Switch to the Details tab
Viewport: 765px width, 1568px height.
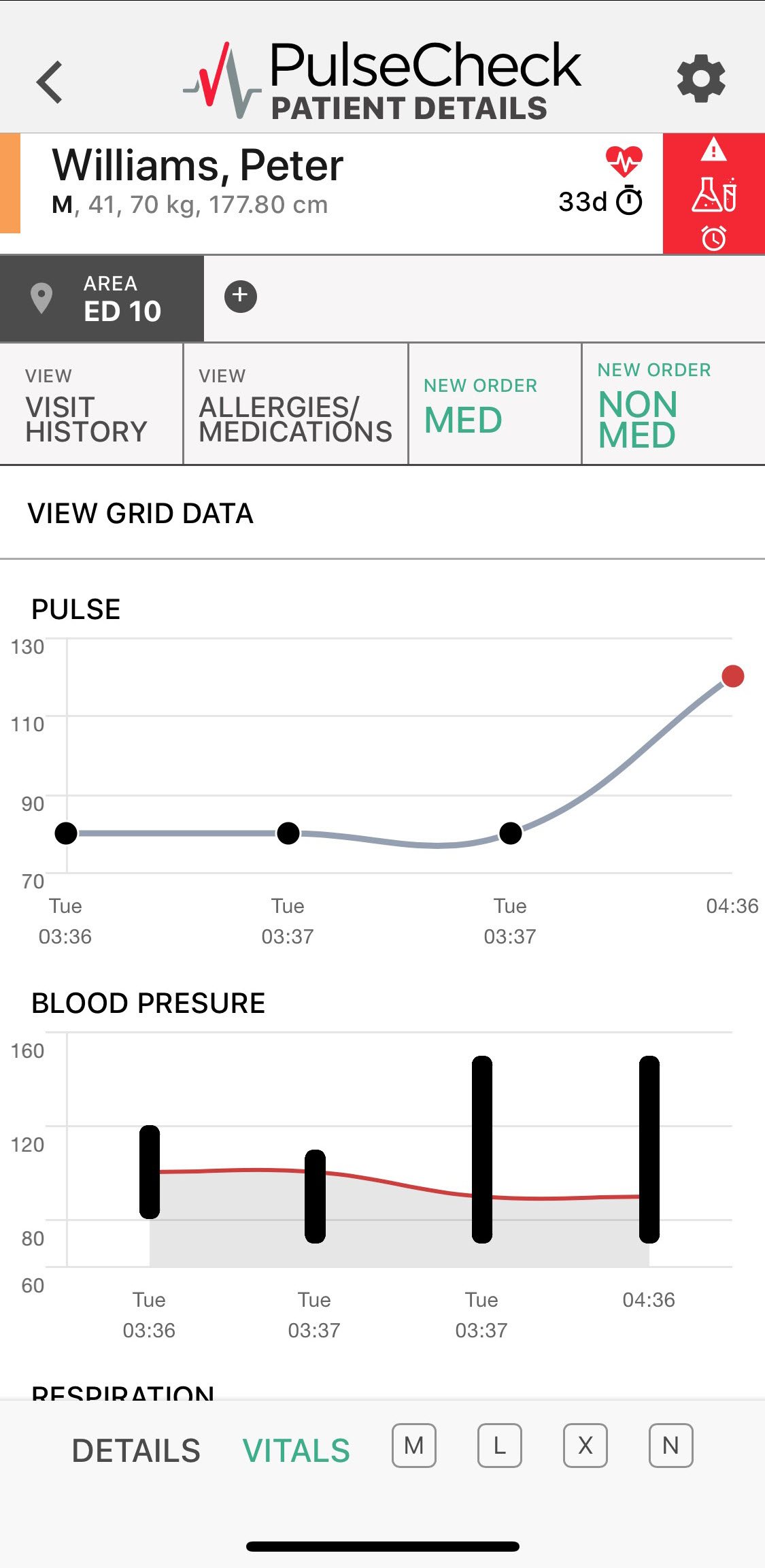[136, 1450]
